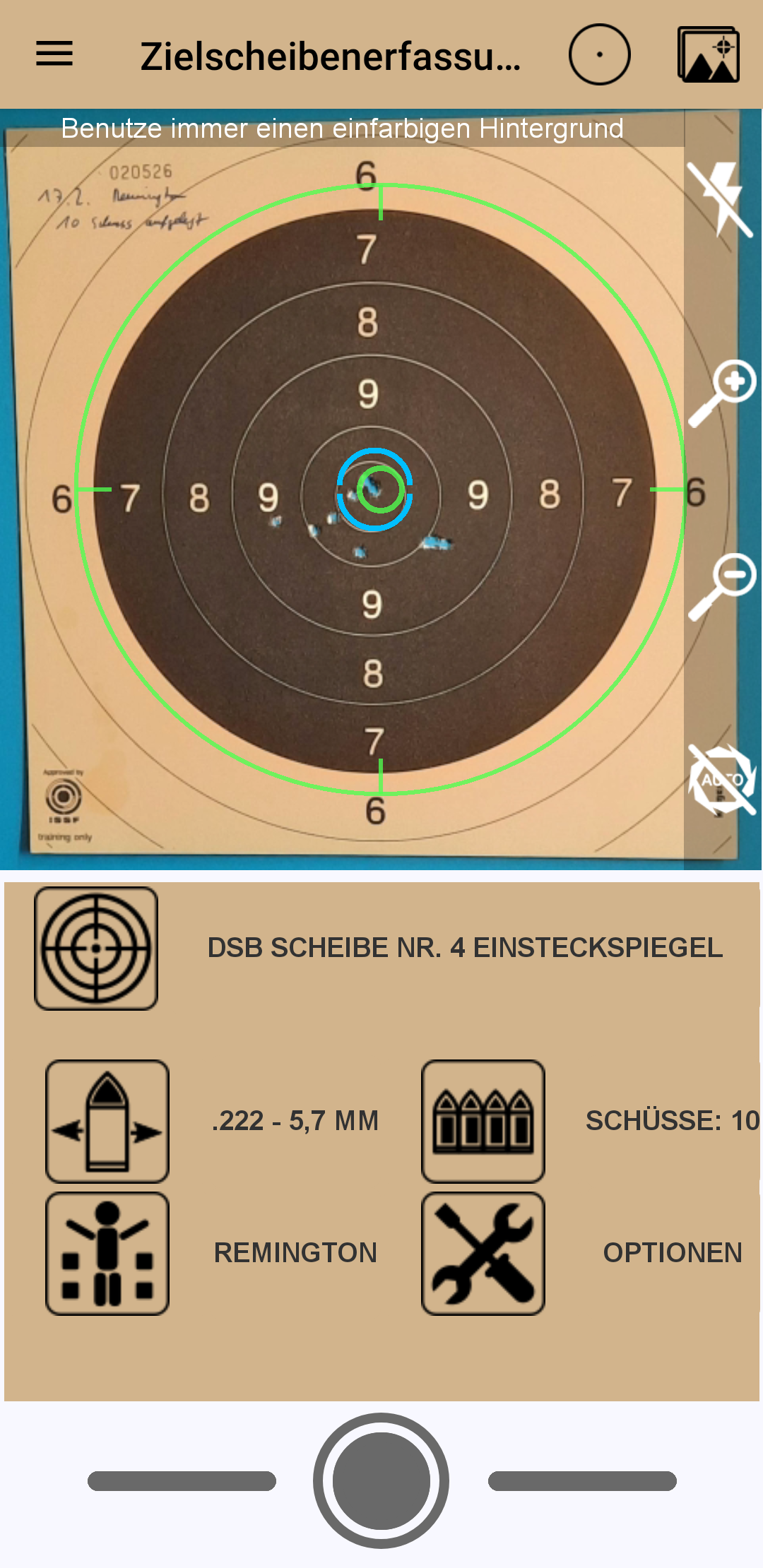Change caliber .222 - 5,7 mm
The width and height of the screenshot is (763, 1568).
coord(107,1121)
